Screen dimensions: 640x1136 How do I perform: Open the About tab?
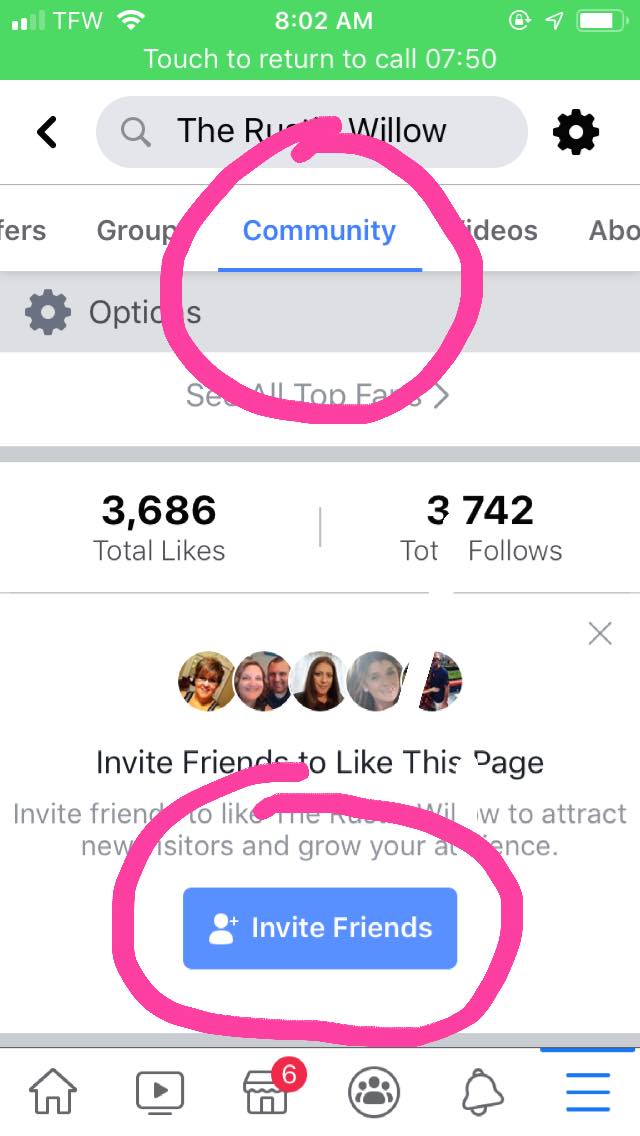pyautogui.click(x=614, y=231)
